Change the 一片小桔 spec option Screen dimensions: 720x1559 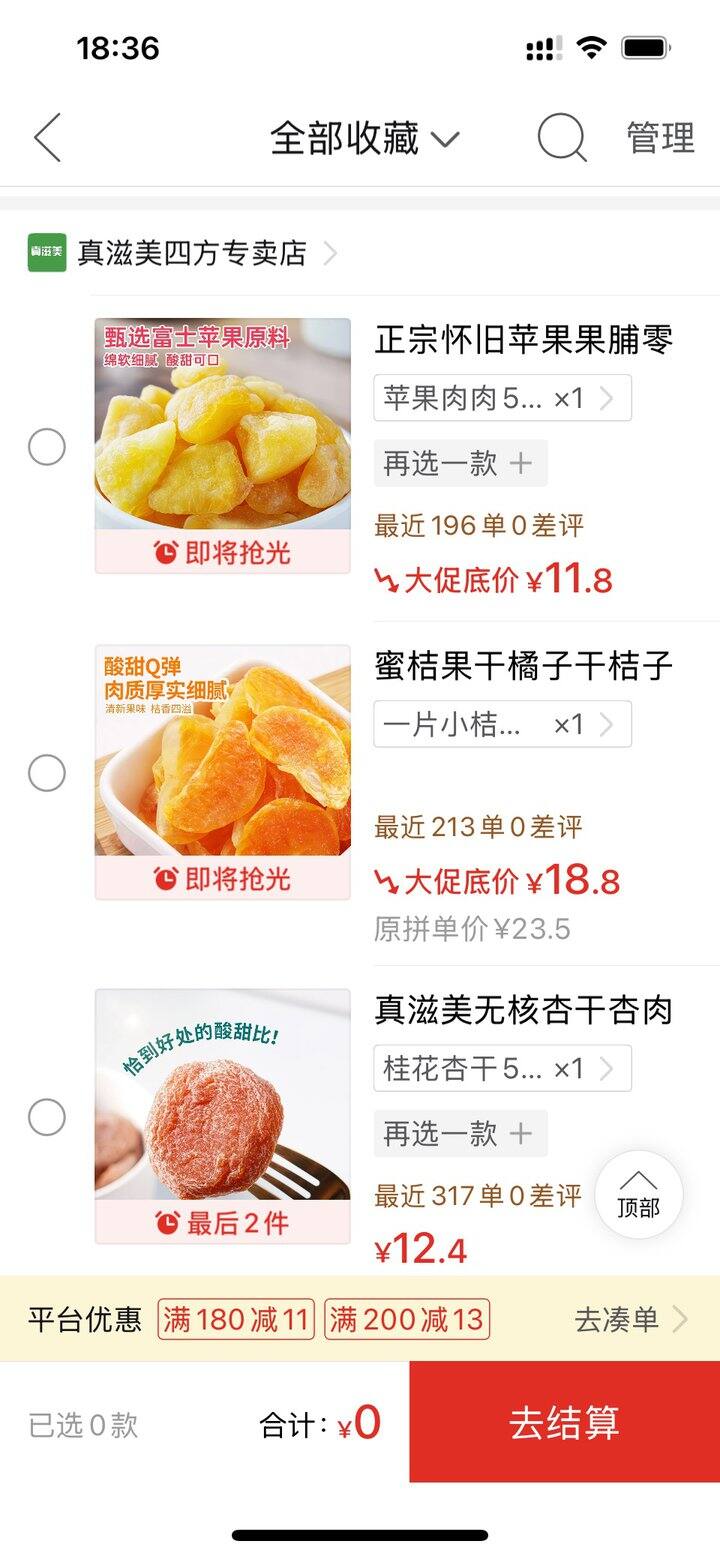point(502,724)
